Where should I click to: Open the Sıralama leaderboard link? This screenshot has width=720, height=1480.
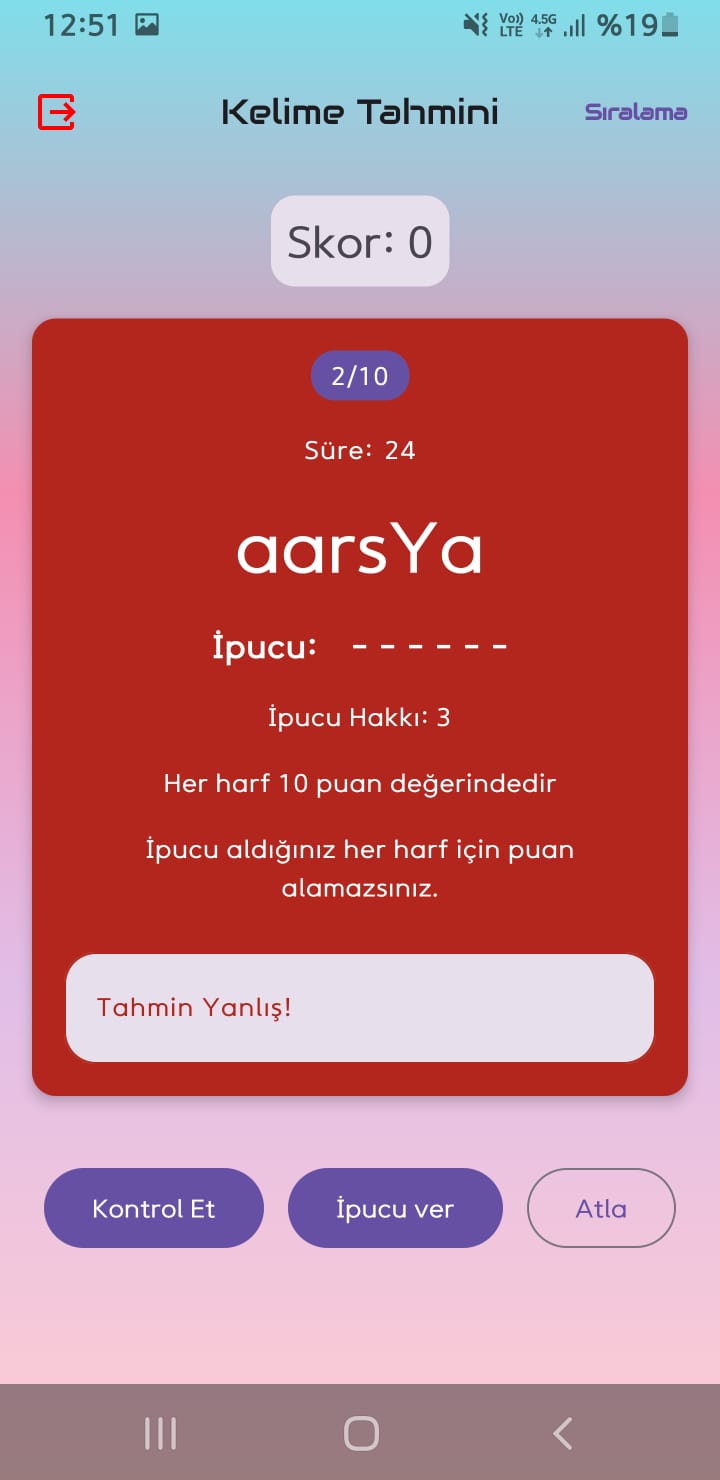(635, 112)
